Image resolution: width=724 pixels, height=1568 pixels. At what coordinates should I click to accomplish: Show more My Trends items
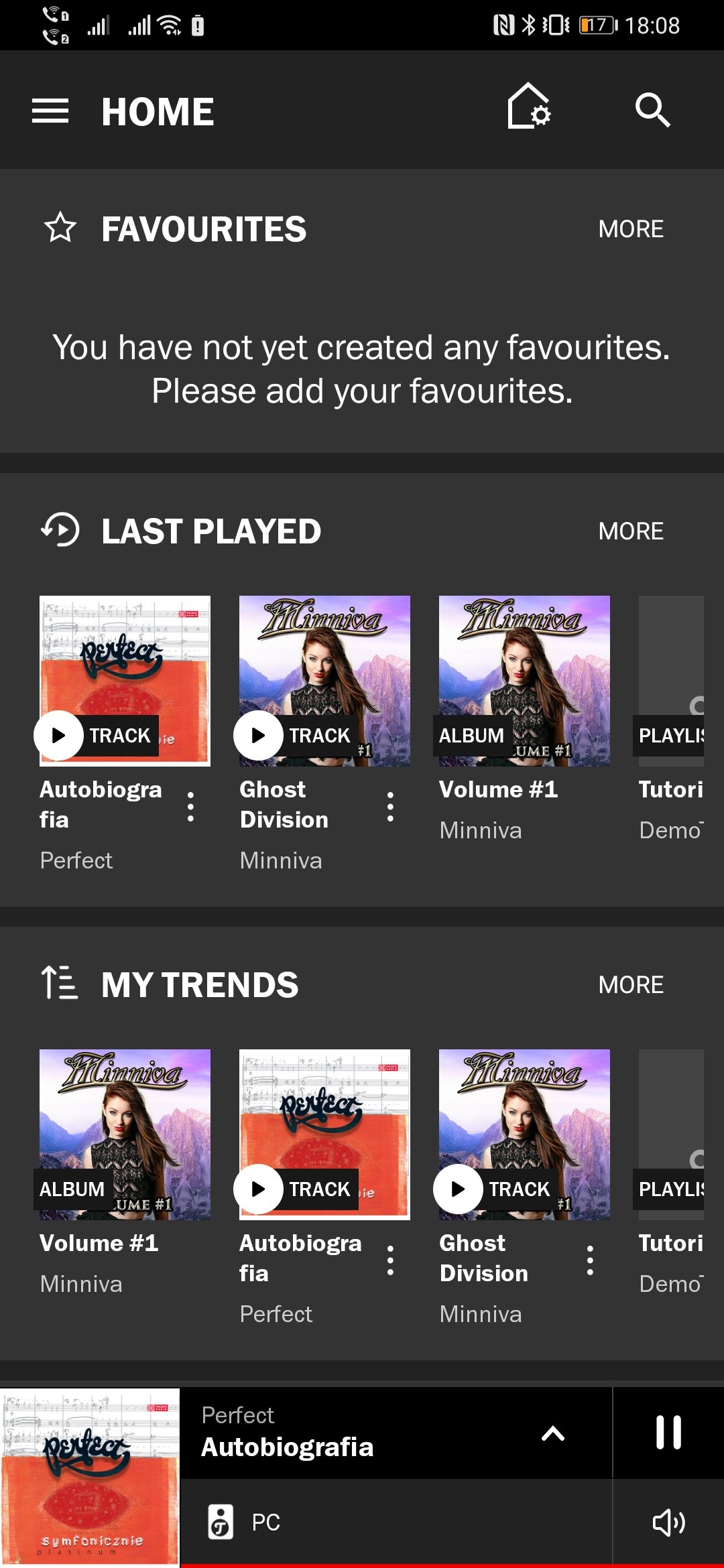click(x=631, y=985)
